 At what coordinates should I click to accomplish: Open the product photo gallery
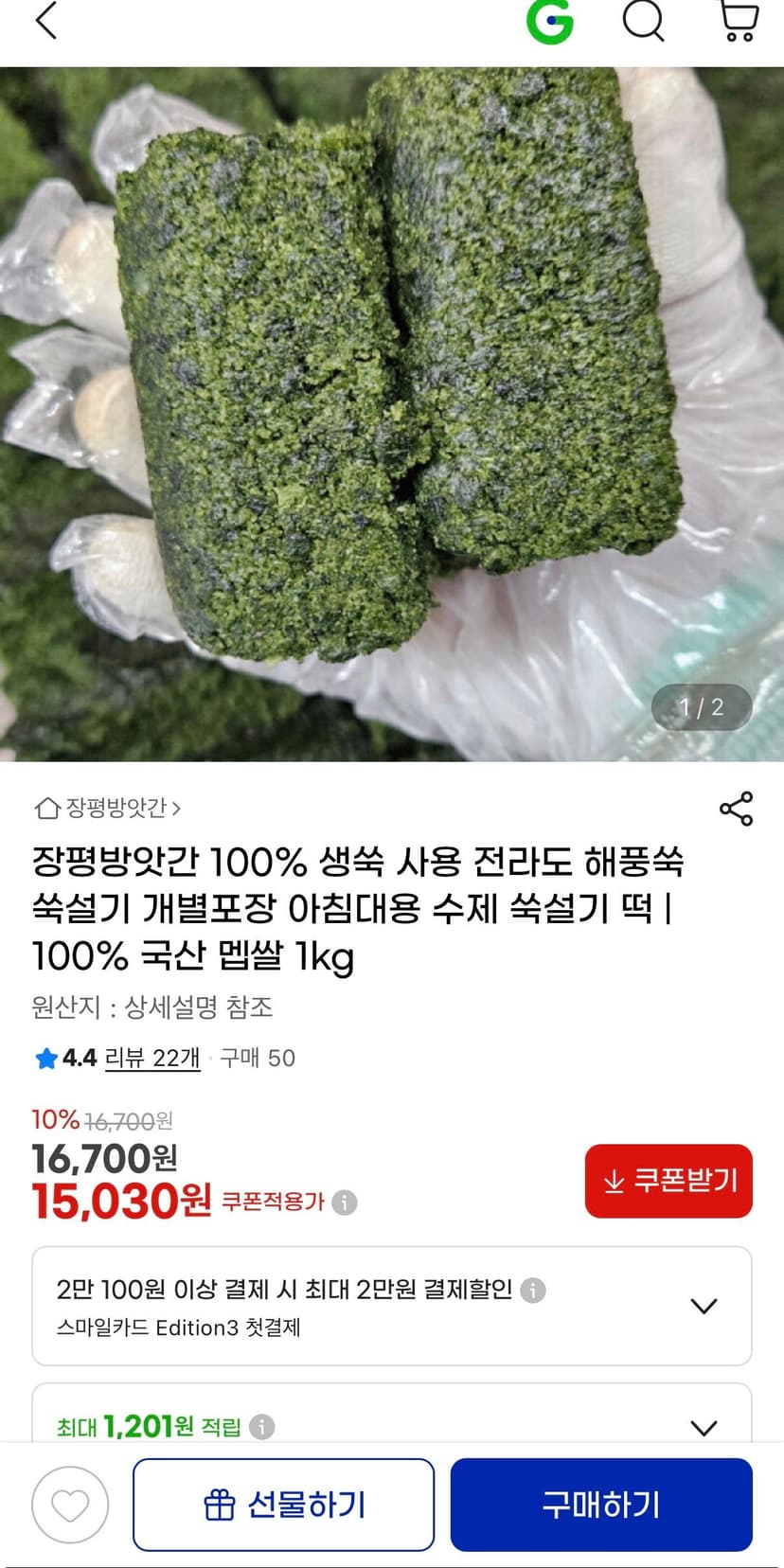(392, 414)
